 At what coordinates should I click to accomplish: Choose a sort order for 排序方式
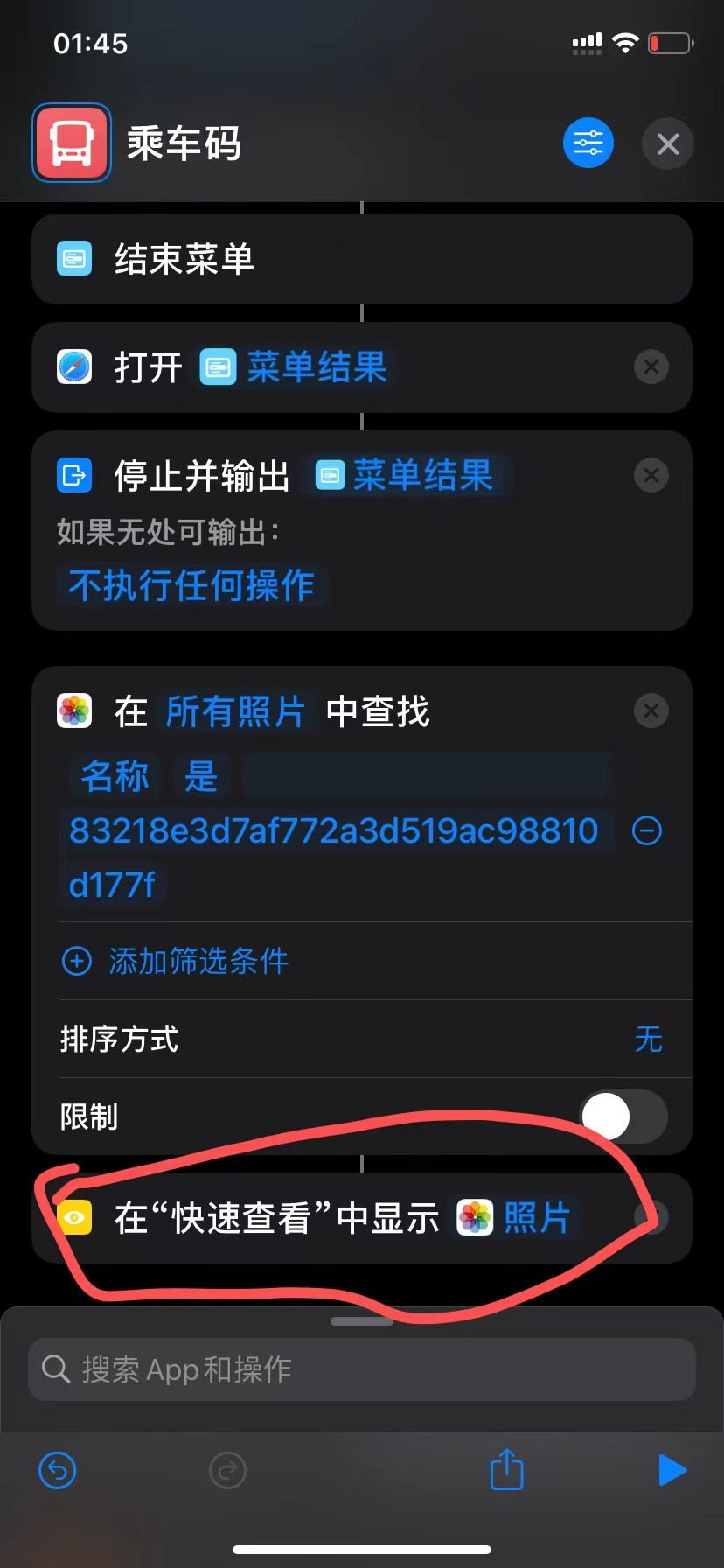tap(648, 1039)
